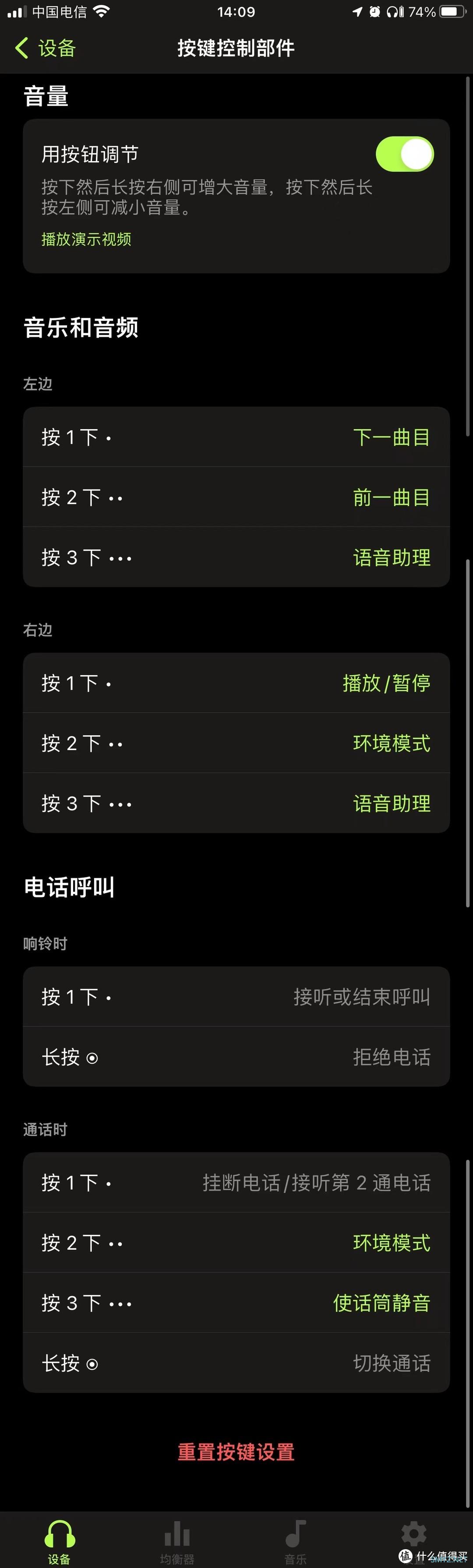This screenshot has width=473, height=1568.
Task: Change right 按1下 action 播放/暂停
Action: point(386,683)
